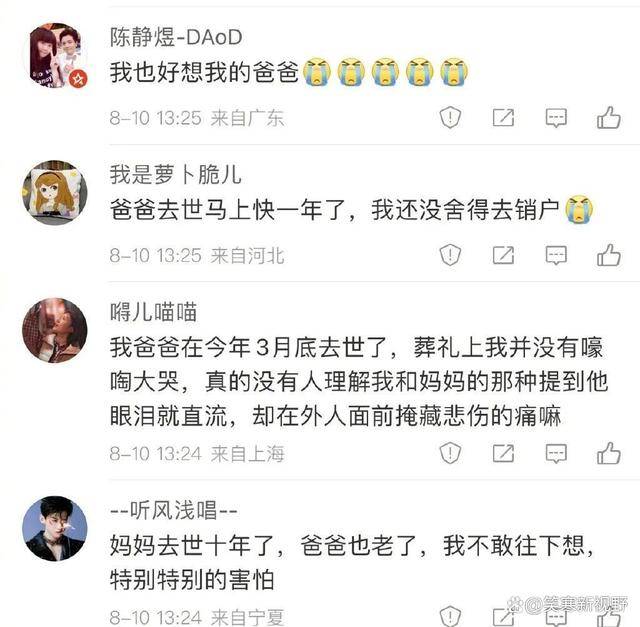Report 我是萝卜脆儿's comment
Viewport: 640px width, 627px height.
click(451, 255)
